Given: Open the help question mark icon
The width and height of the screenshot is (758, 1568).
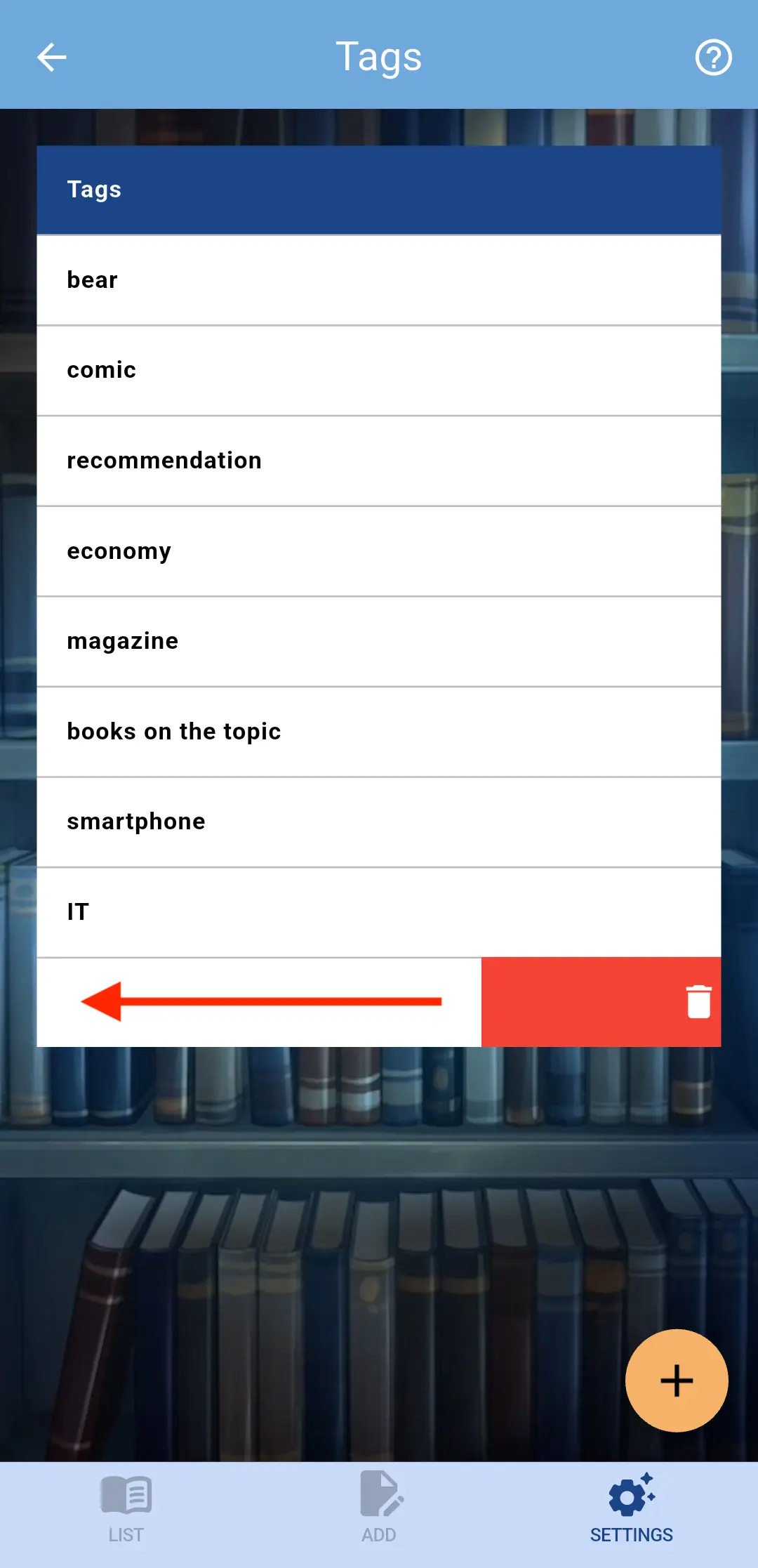Looking at the screenshot, I should [x=713, y=57].
